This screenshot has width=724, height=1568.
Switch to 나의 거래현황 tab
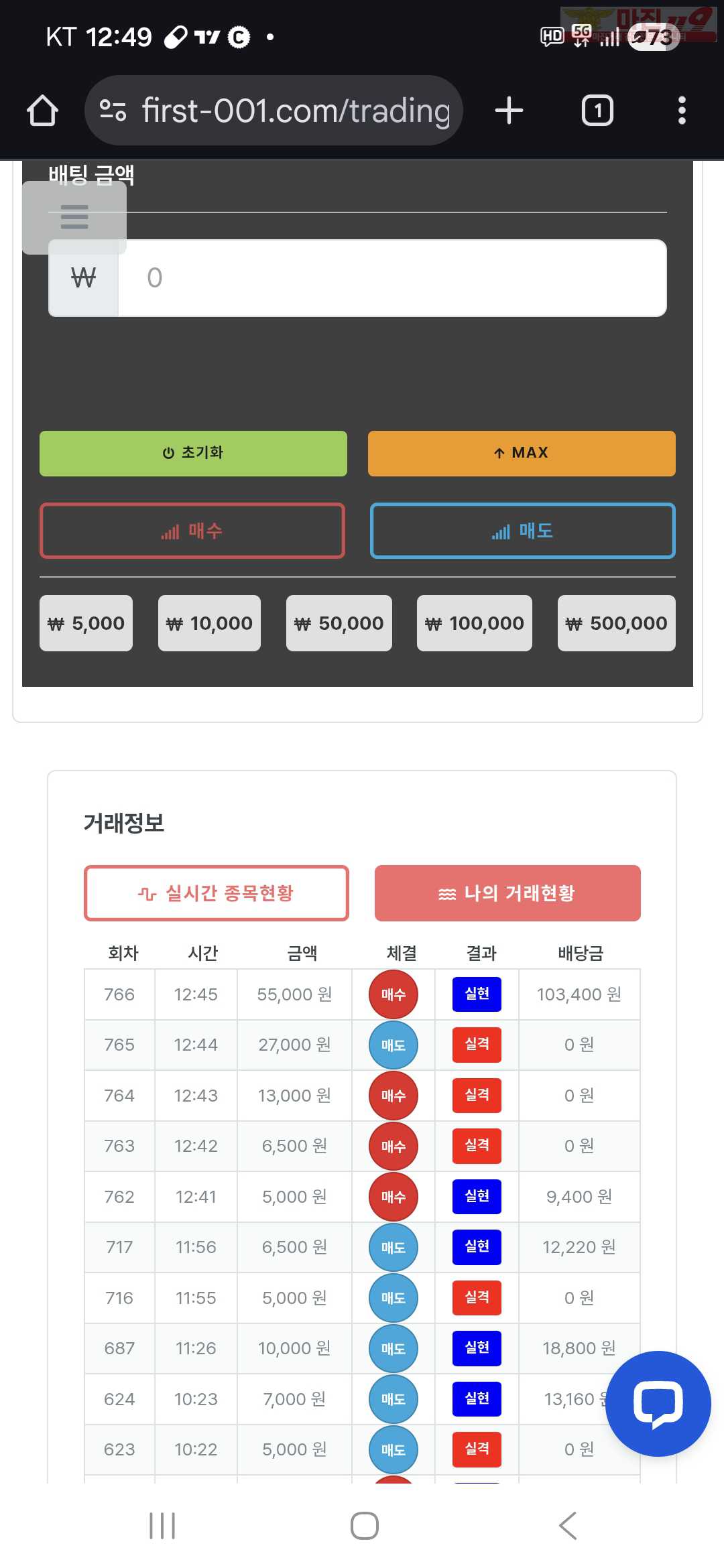[x=507, y=893]
